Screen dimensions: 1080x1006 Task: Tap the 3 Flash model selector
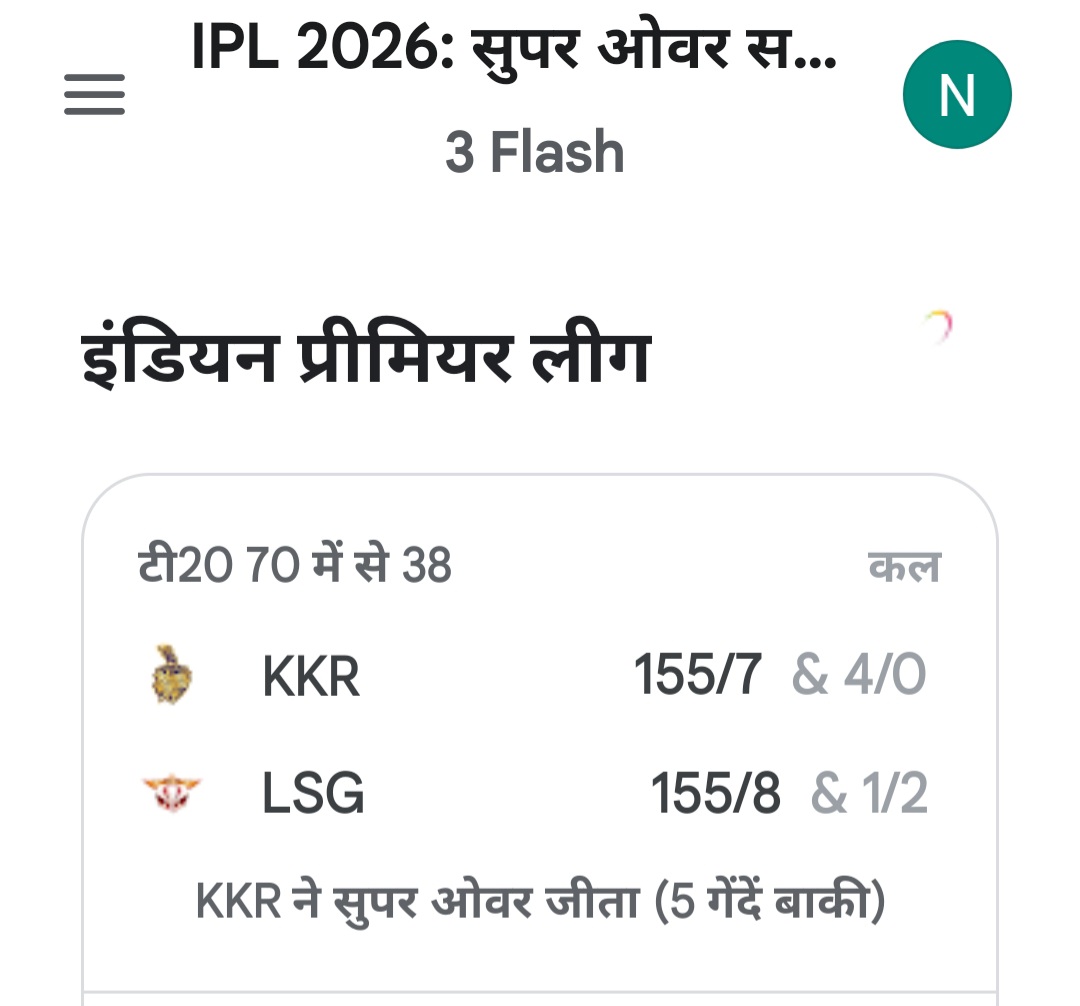535,153
